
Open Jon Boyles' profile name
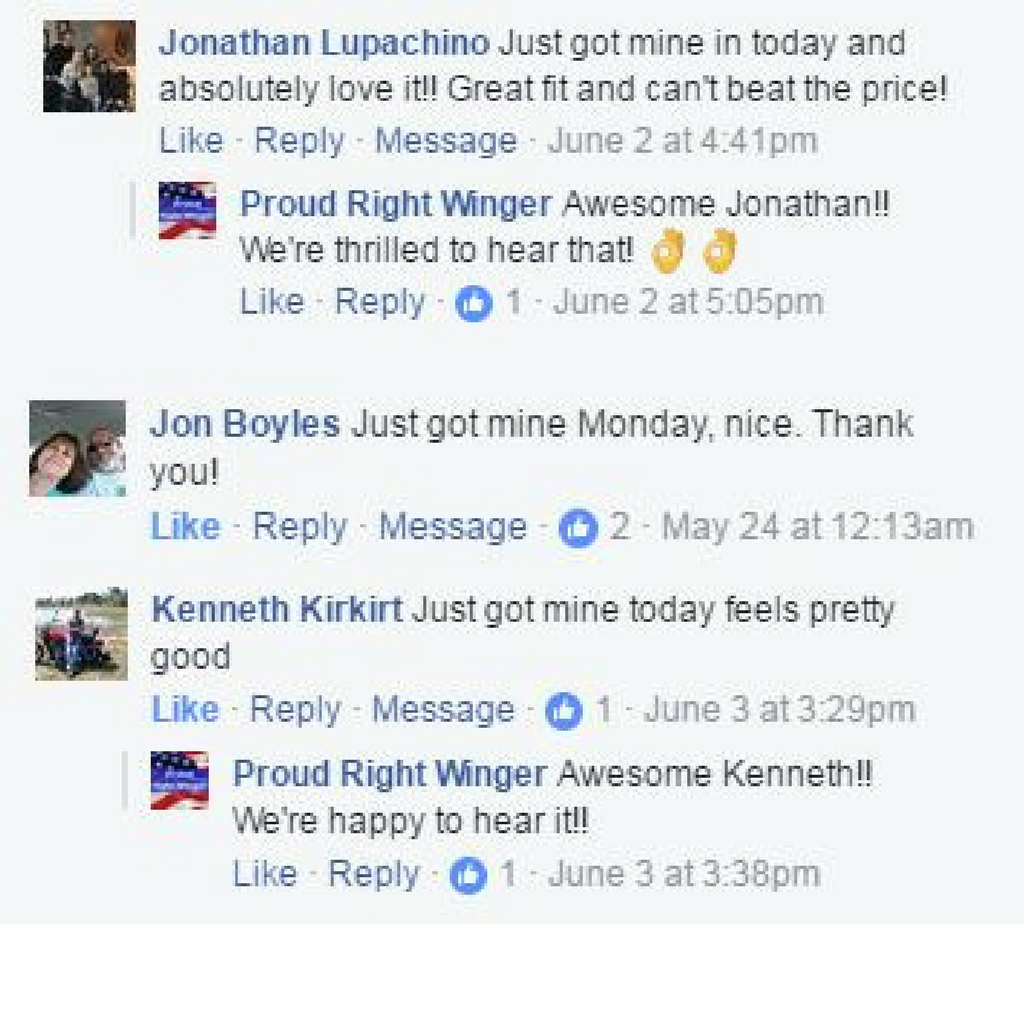tap(245, 423)
